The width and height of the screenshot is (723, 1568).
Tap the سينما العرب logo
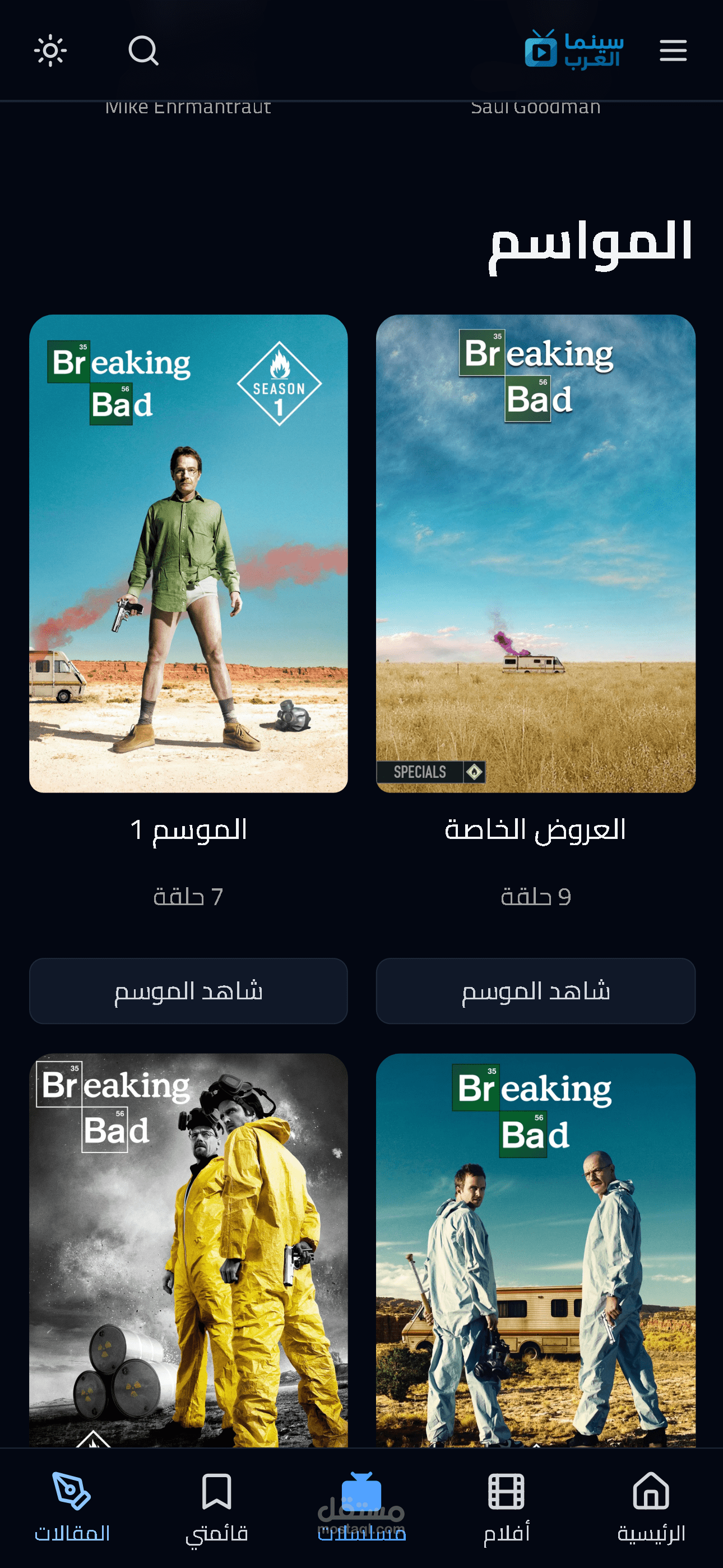(574, 50)
